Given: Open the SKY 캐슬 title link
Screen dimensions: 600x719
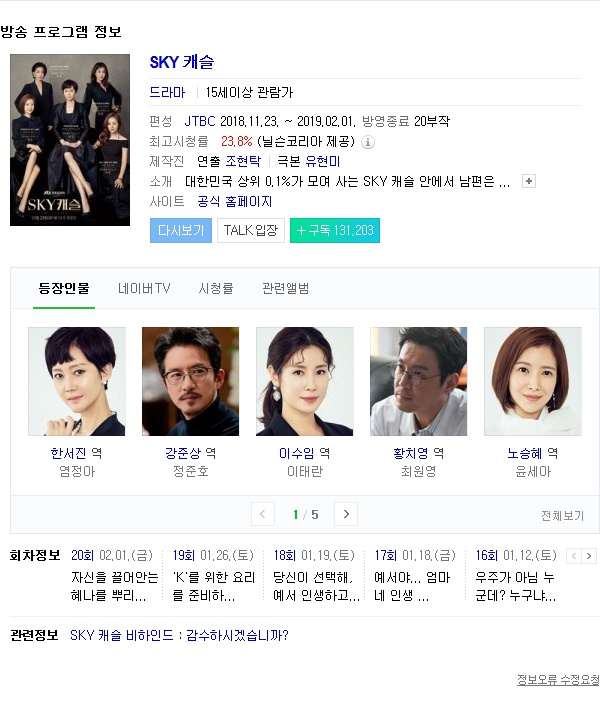Looking at the screenshot, I should [181, 62].
